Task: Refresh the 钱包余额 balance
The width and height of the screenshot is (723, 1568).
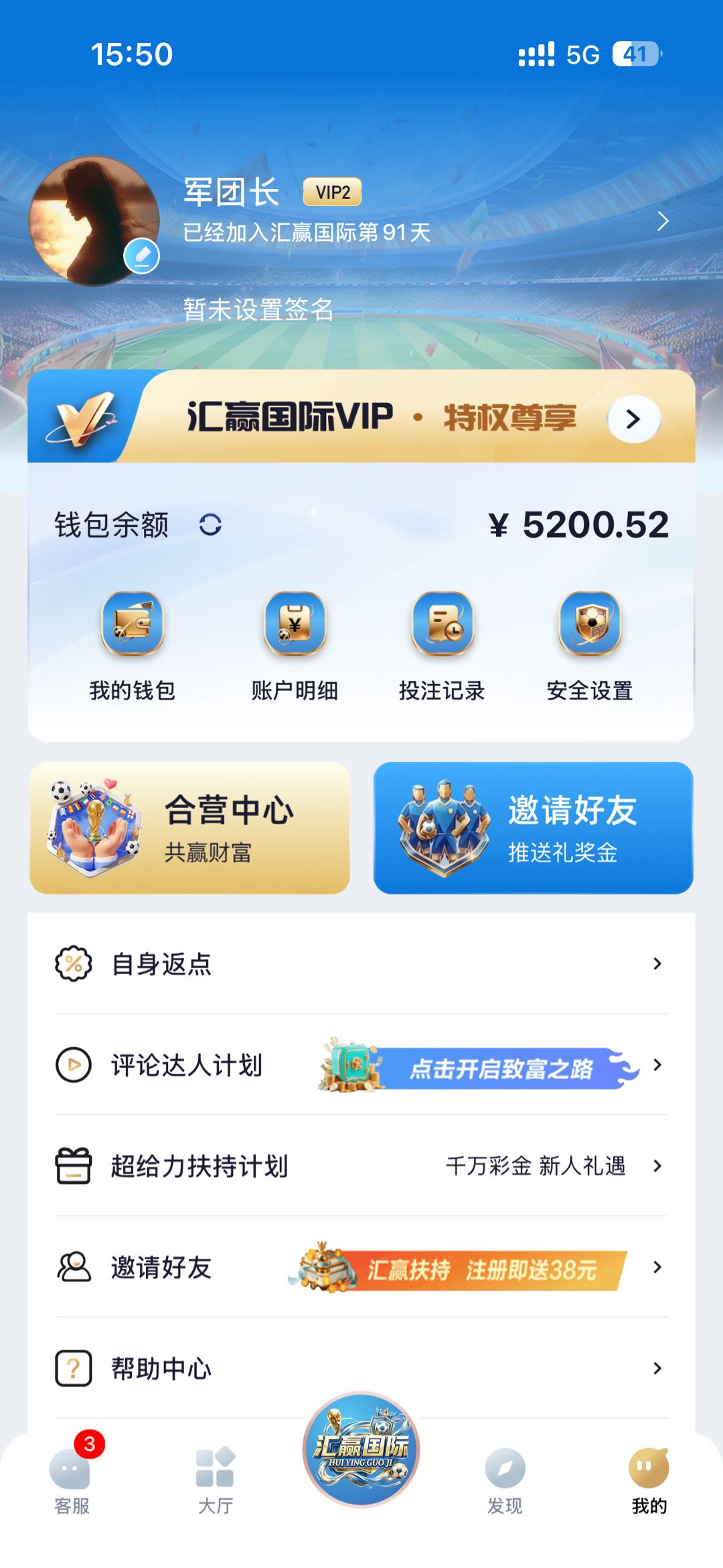Action: [x=210, y=525]
